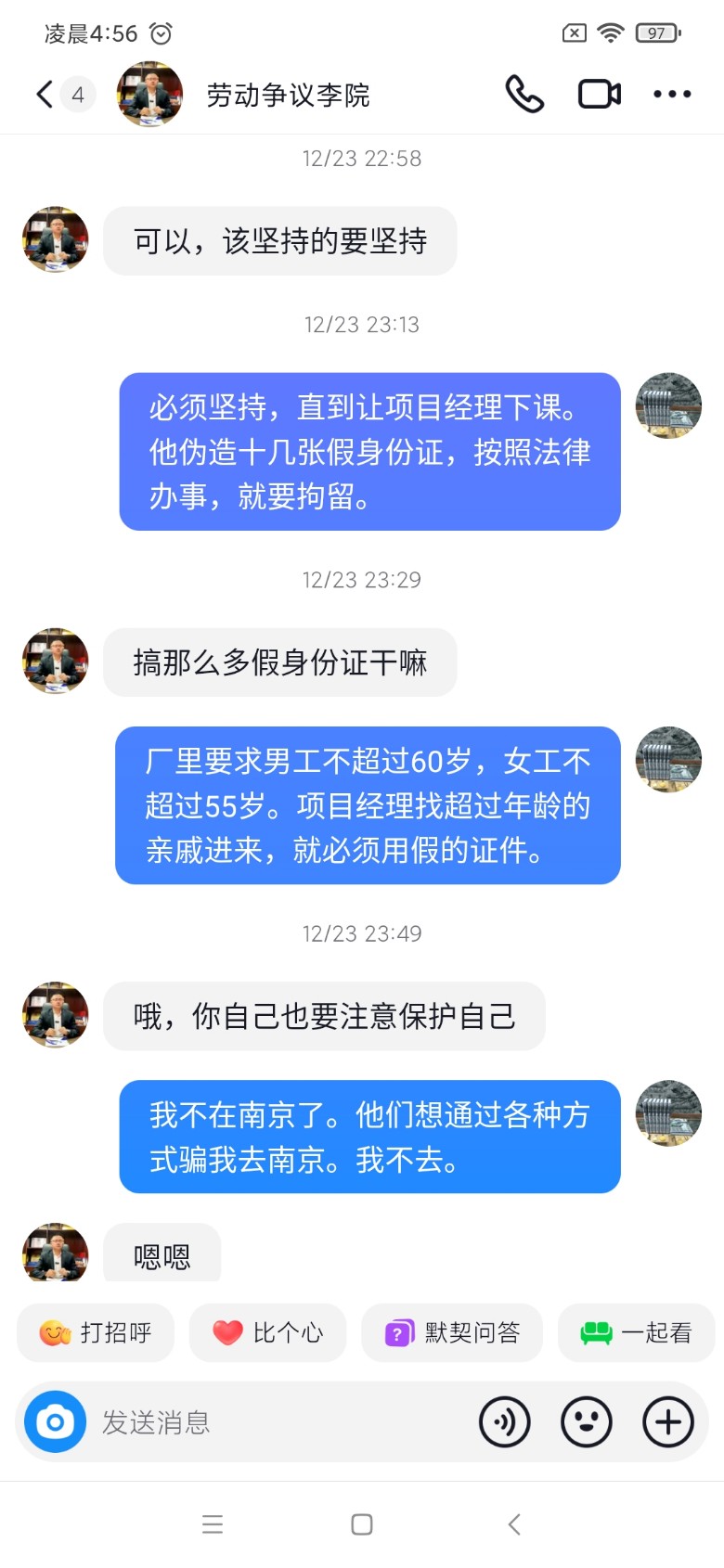Select the 一起看 chip
The height and width of the screenshot is (1568, 724).
636,1333
